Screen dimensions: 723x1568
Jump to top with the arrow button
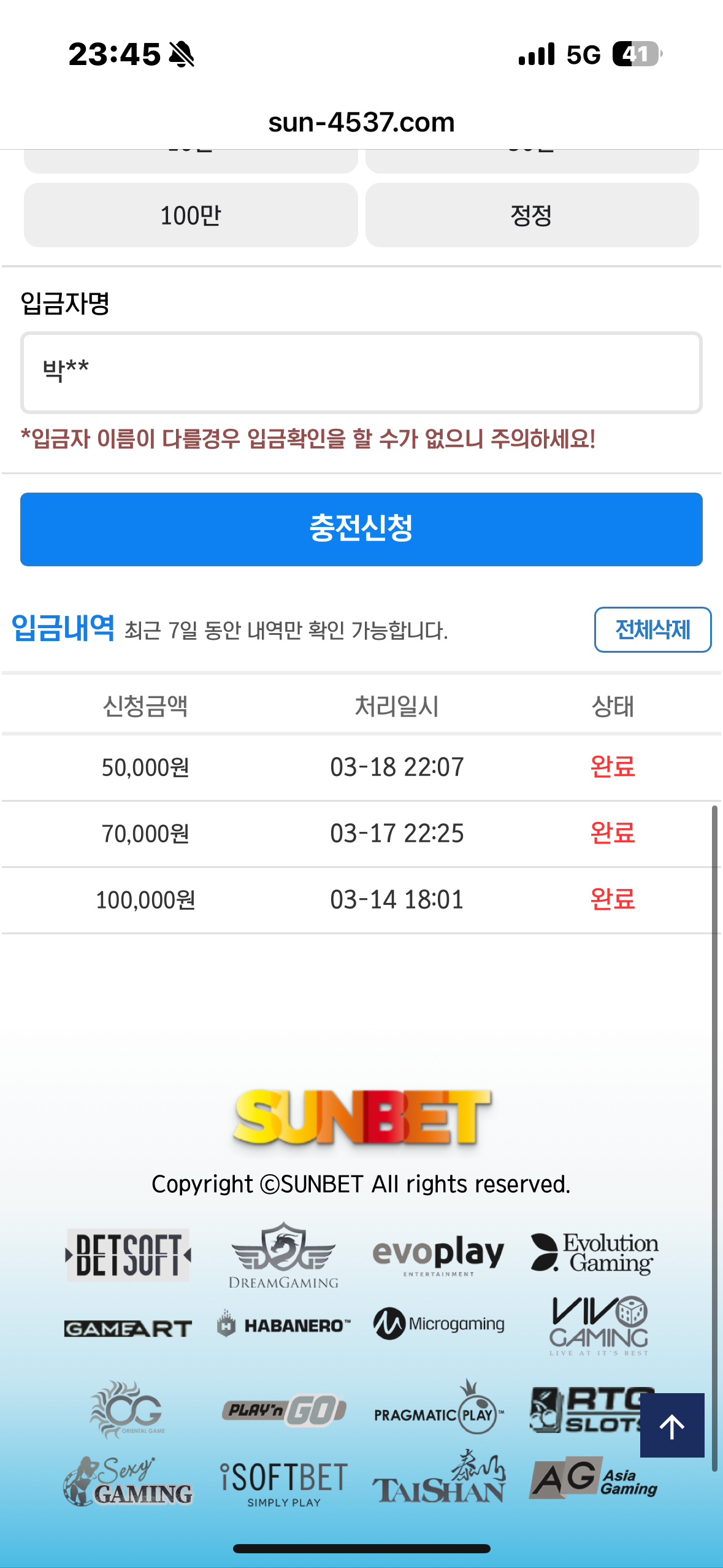pos(672,1425)
